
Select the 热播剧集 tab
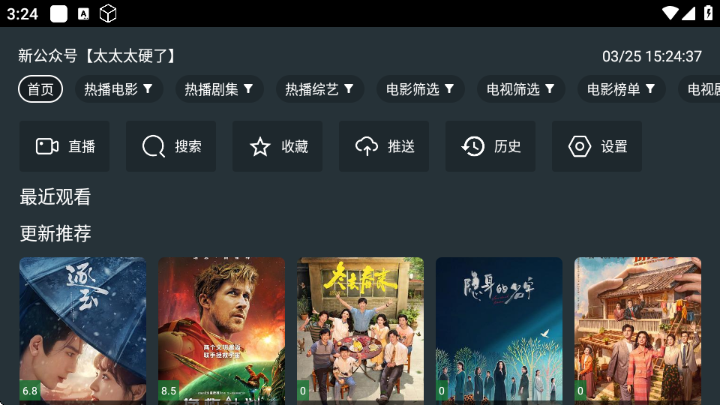pos(219,89)
